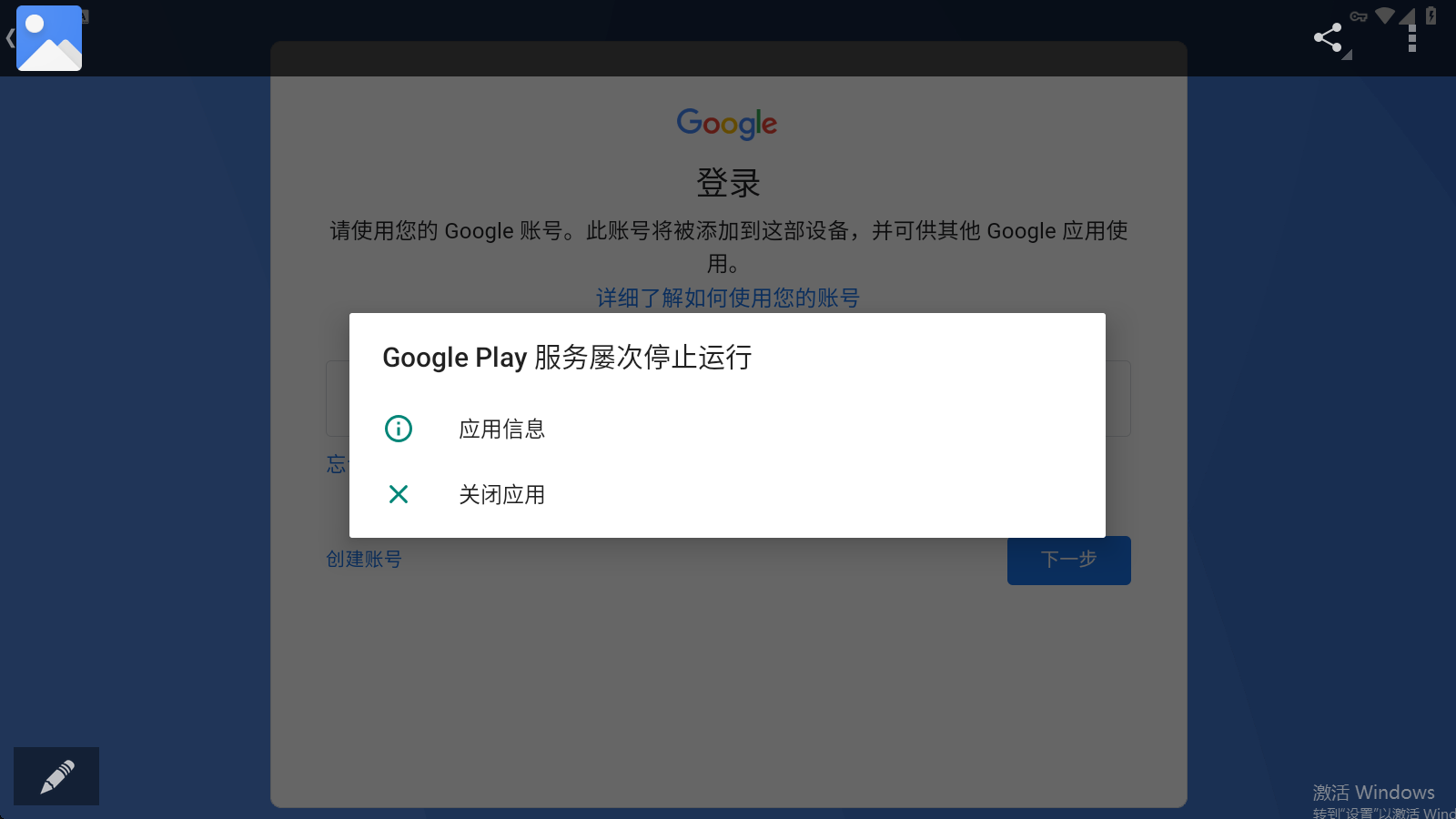1456x819 pixels.
Task: Open the three-dot overflow menu
Action: (1411, 38)
